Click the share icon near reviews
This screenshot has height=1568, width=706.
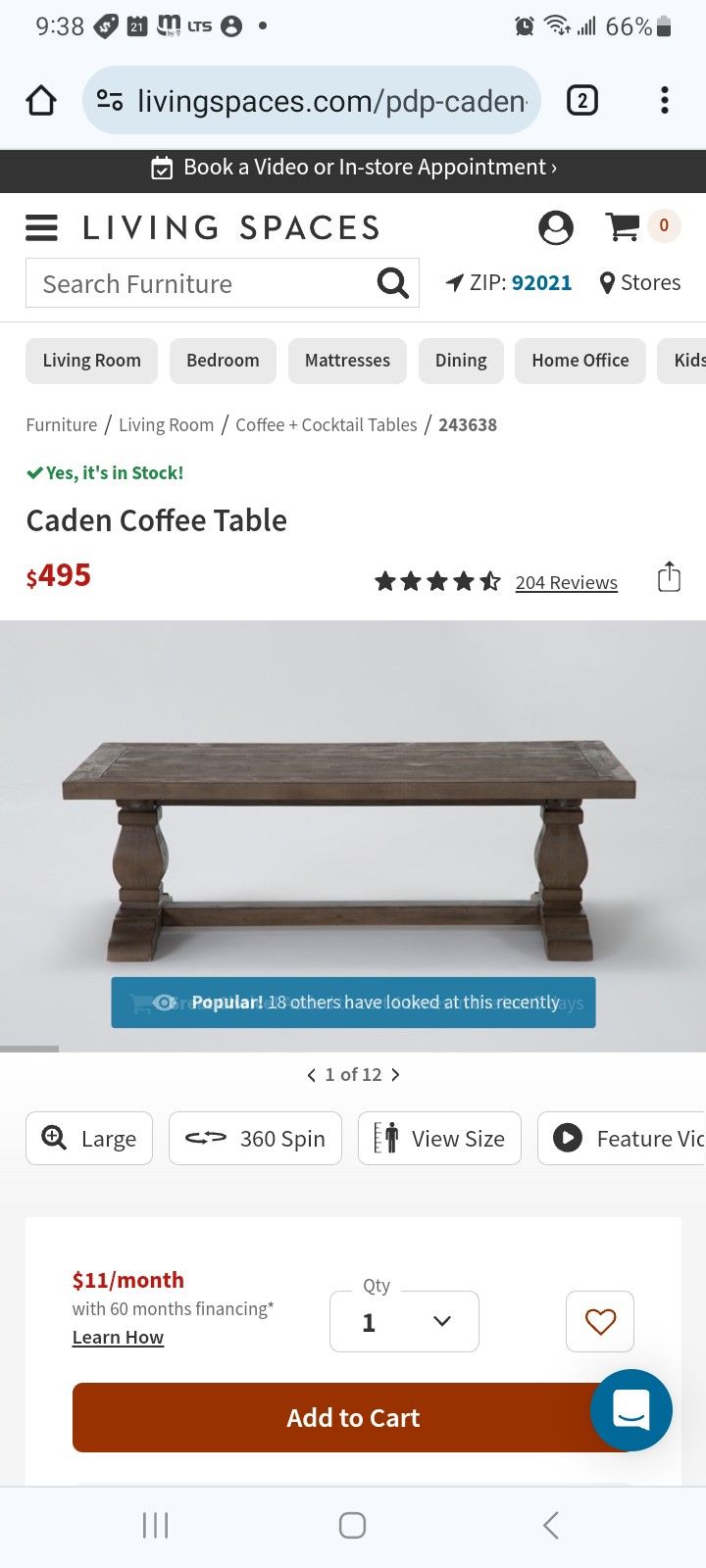click(670, 576)
